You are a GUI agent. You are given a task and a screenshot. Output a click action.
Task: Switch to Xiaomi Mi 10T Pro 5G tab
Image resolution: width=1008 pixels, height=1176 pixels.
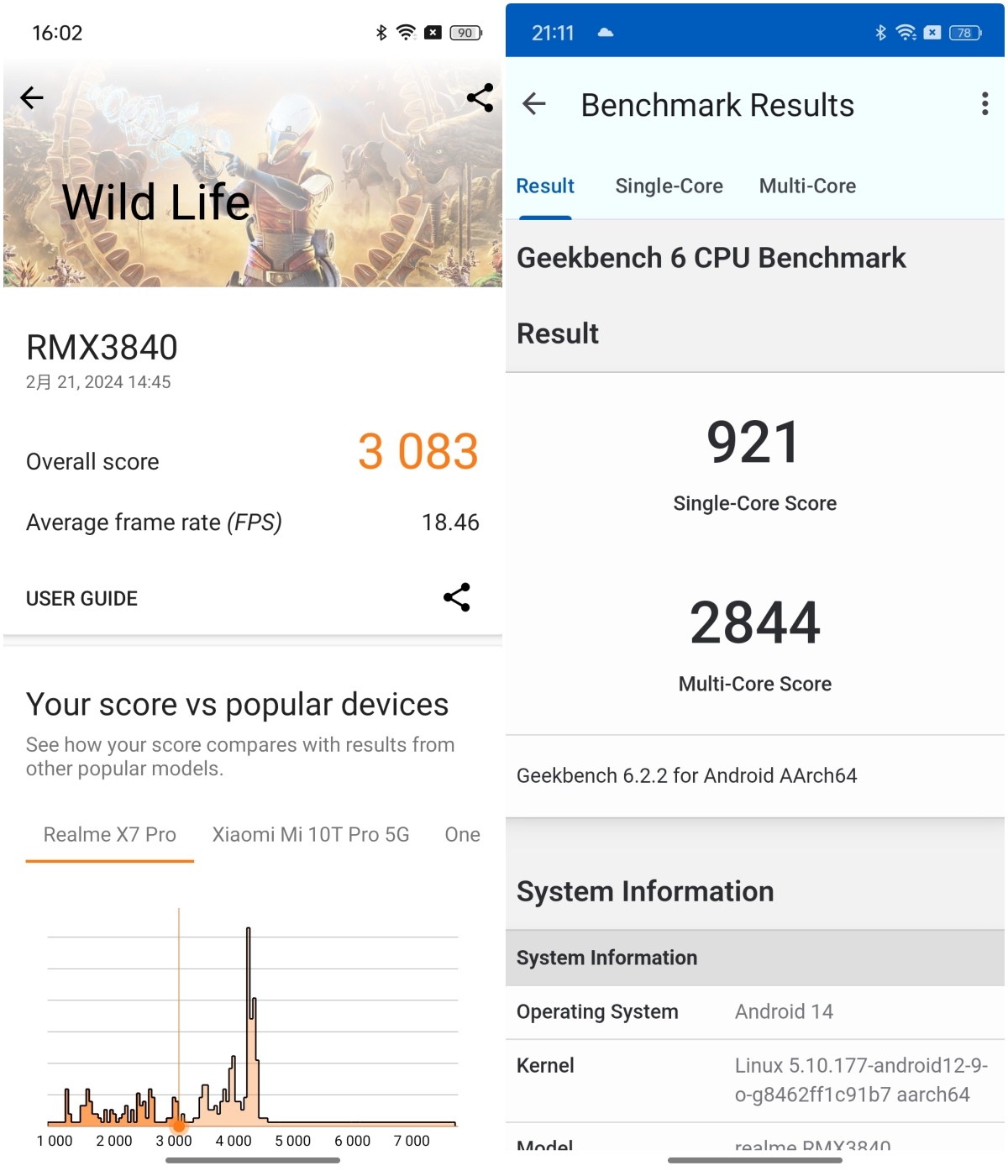(x=311, y=835)
